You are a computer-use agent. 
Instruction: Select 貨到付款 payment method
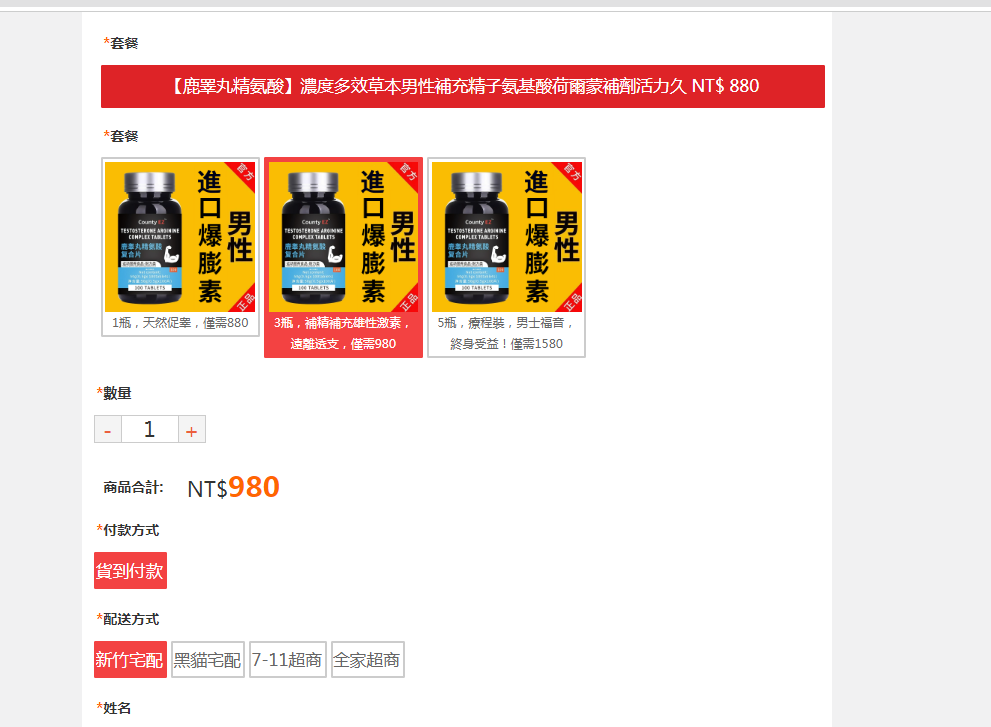[130, 571]
